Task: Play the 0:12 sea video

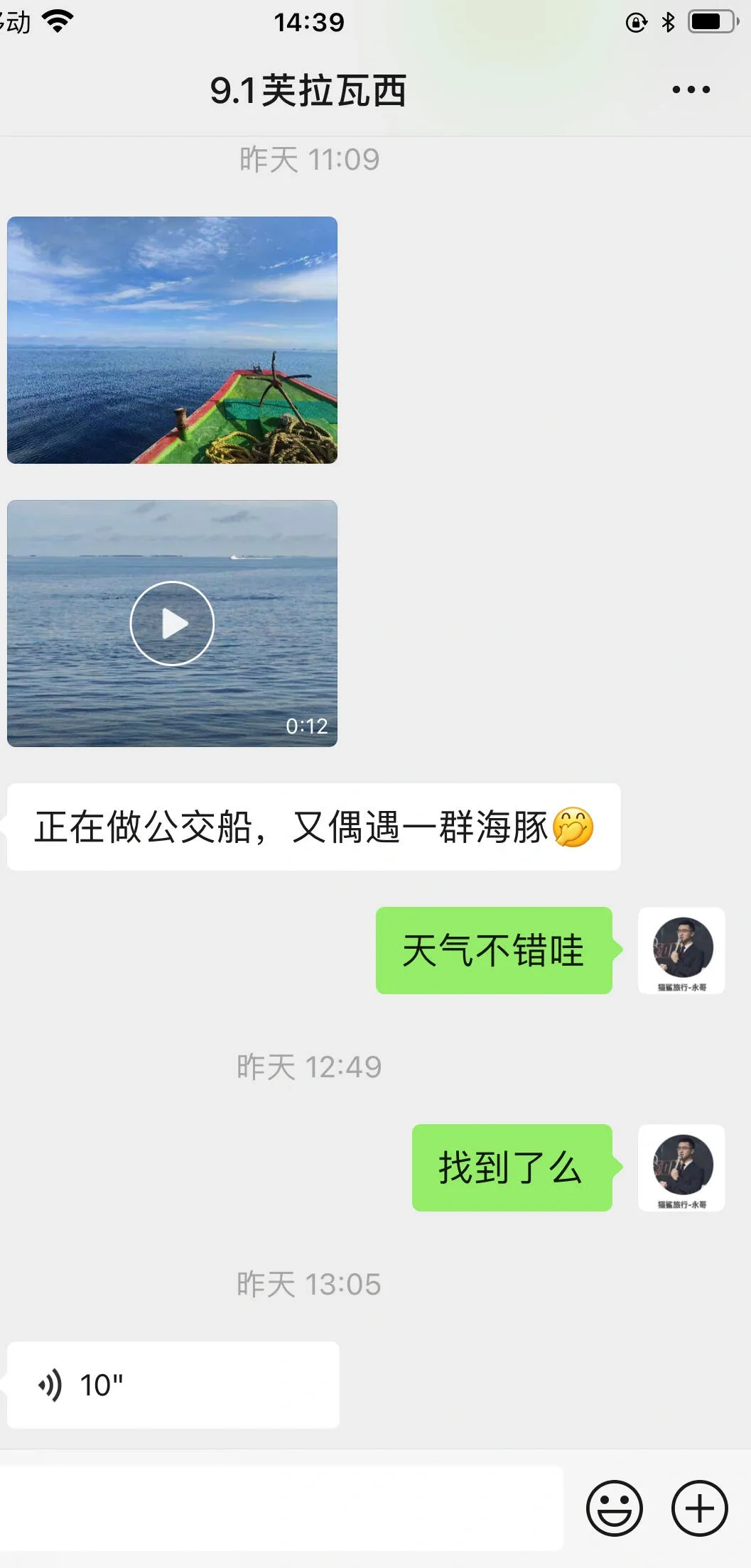Action: (x=172, y=624)
